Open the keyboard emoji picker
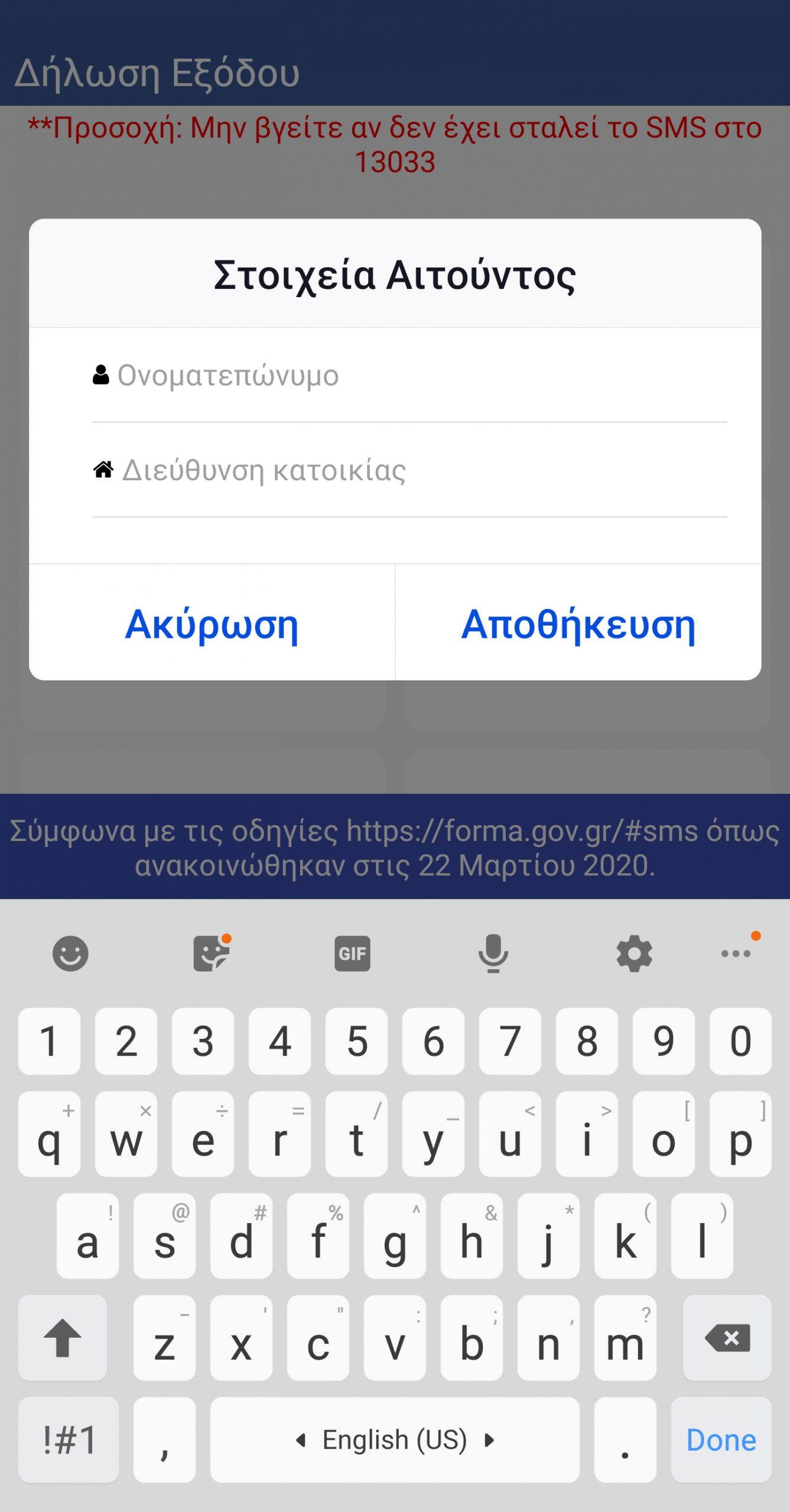Image resolution: width=790 pixels, height=1512 pixels. (x=70, y=953)
